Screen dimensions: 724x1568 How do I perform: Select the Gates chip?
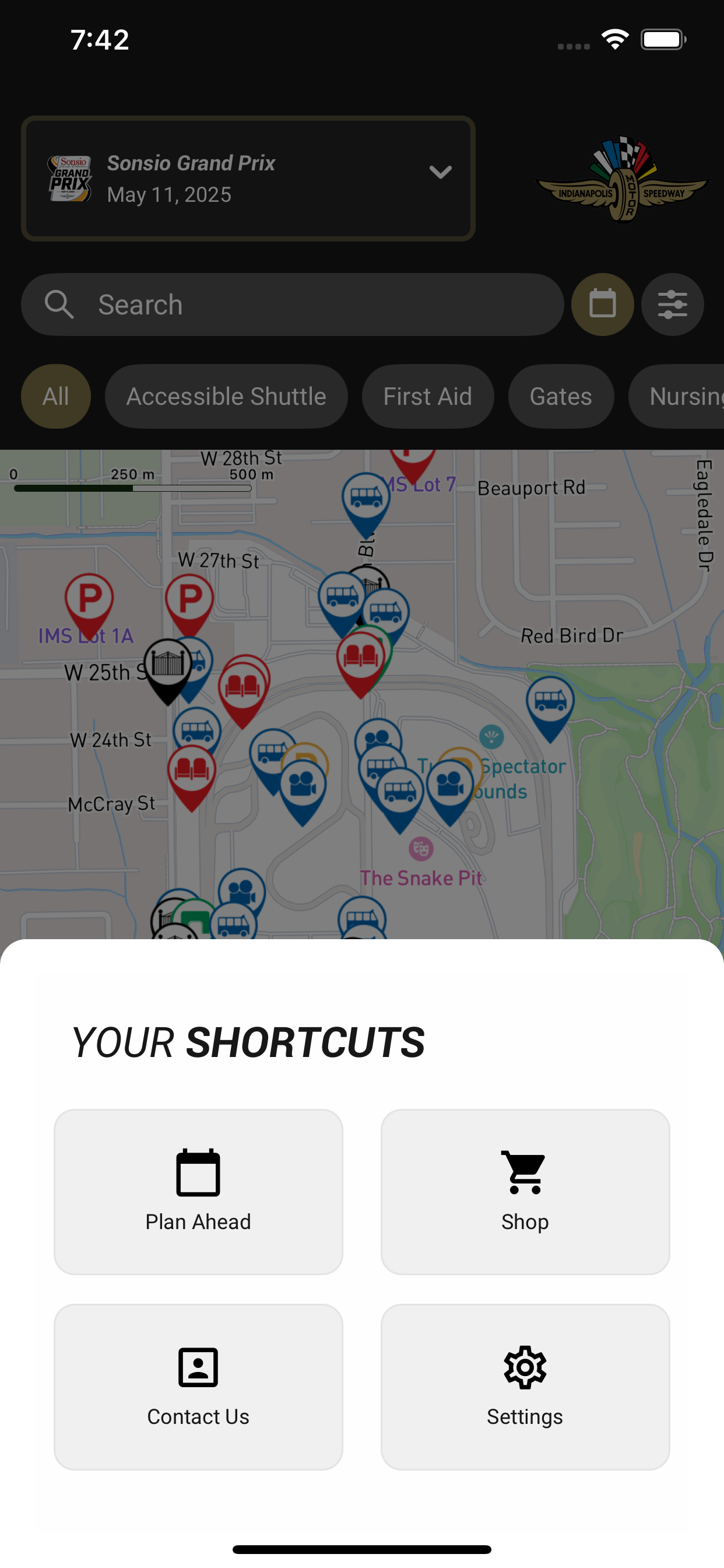pos(561,396)
